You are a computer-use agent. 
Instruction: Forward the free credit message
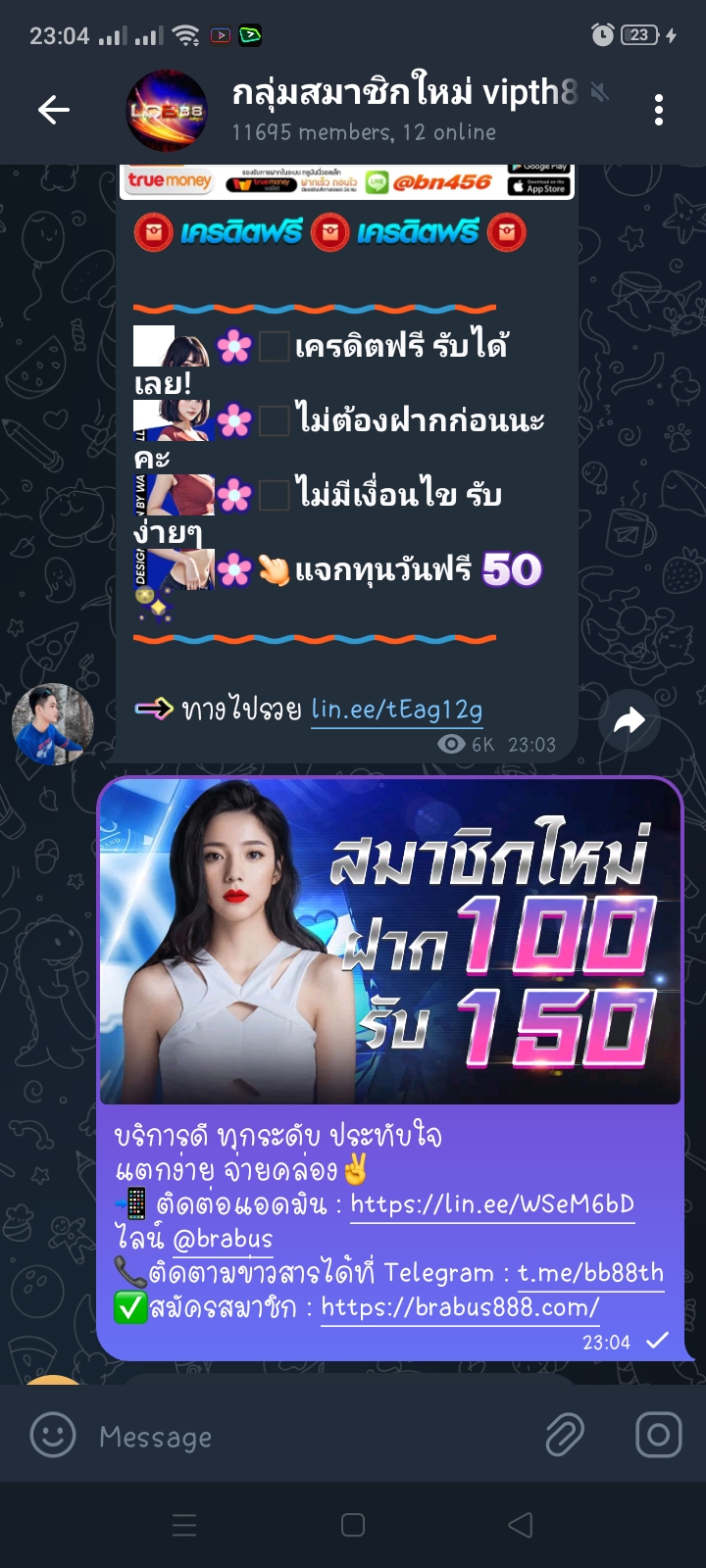point(629,721)
